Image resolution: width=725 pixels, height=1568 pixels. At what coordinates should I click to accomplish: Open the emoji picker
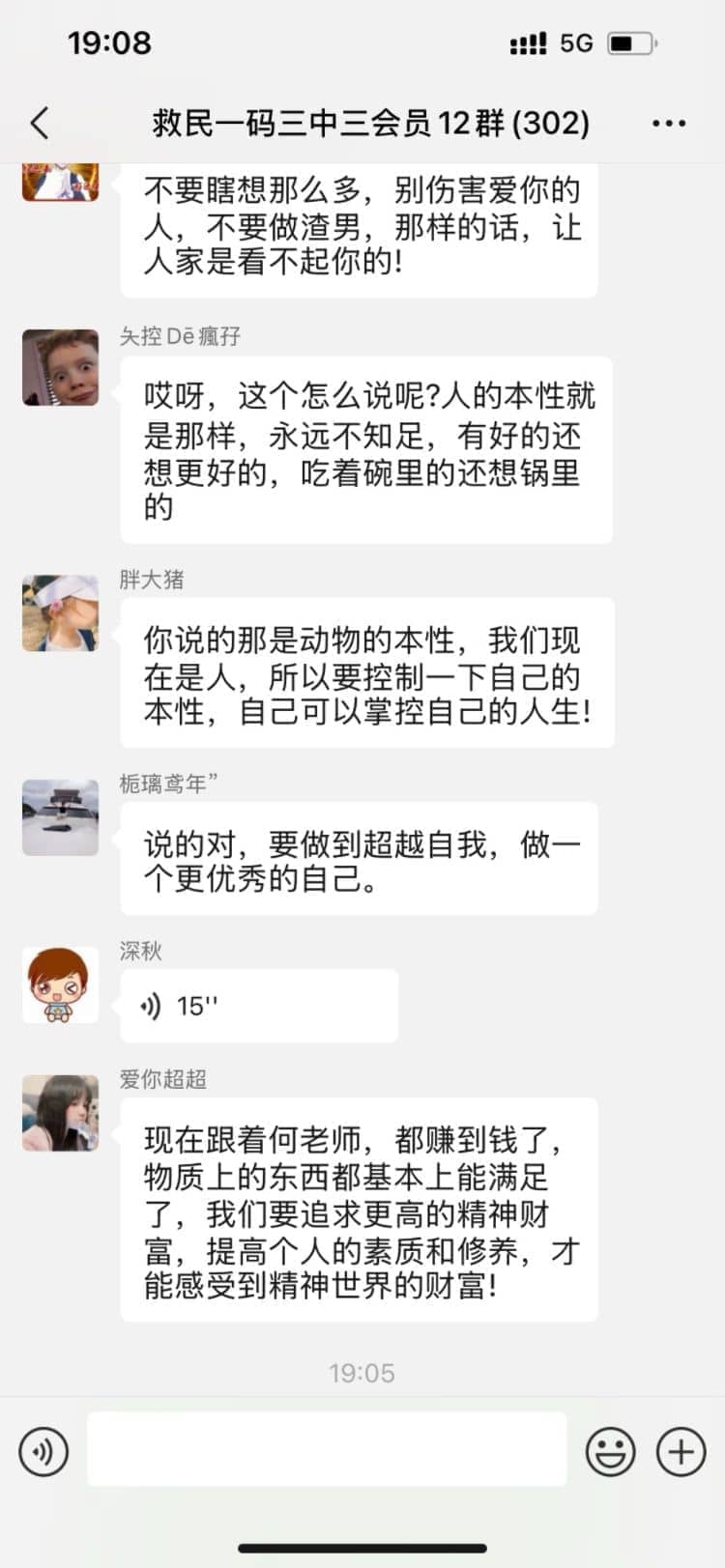coord(611,1450)
